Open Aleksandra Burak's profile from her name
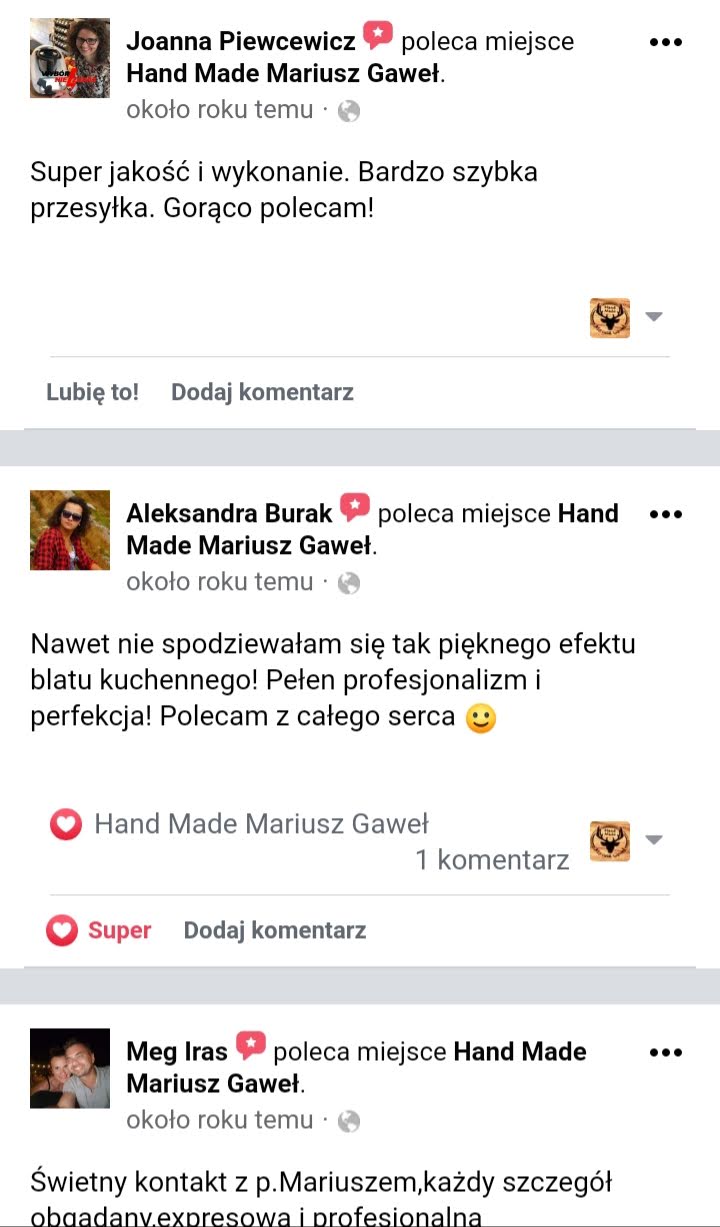 (x=229, y=513)
